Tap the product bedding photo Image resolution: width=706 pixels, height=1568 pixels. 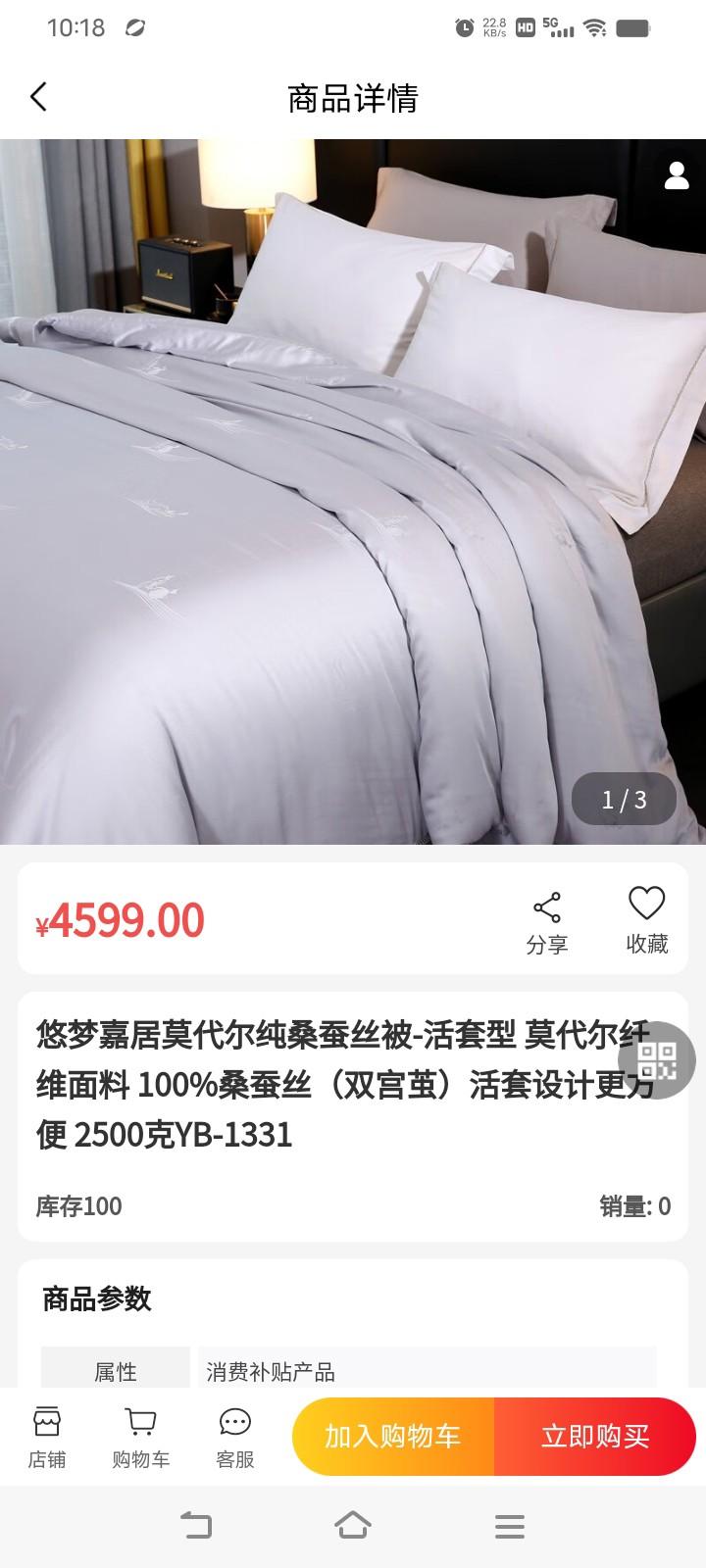coord(353,490)
